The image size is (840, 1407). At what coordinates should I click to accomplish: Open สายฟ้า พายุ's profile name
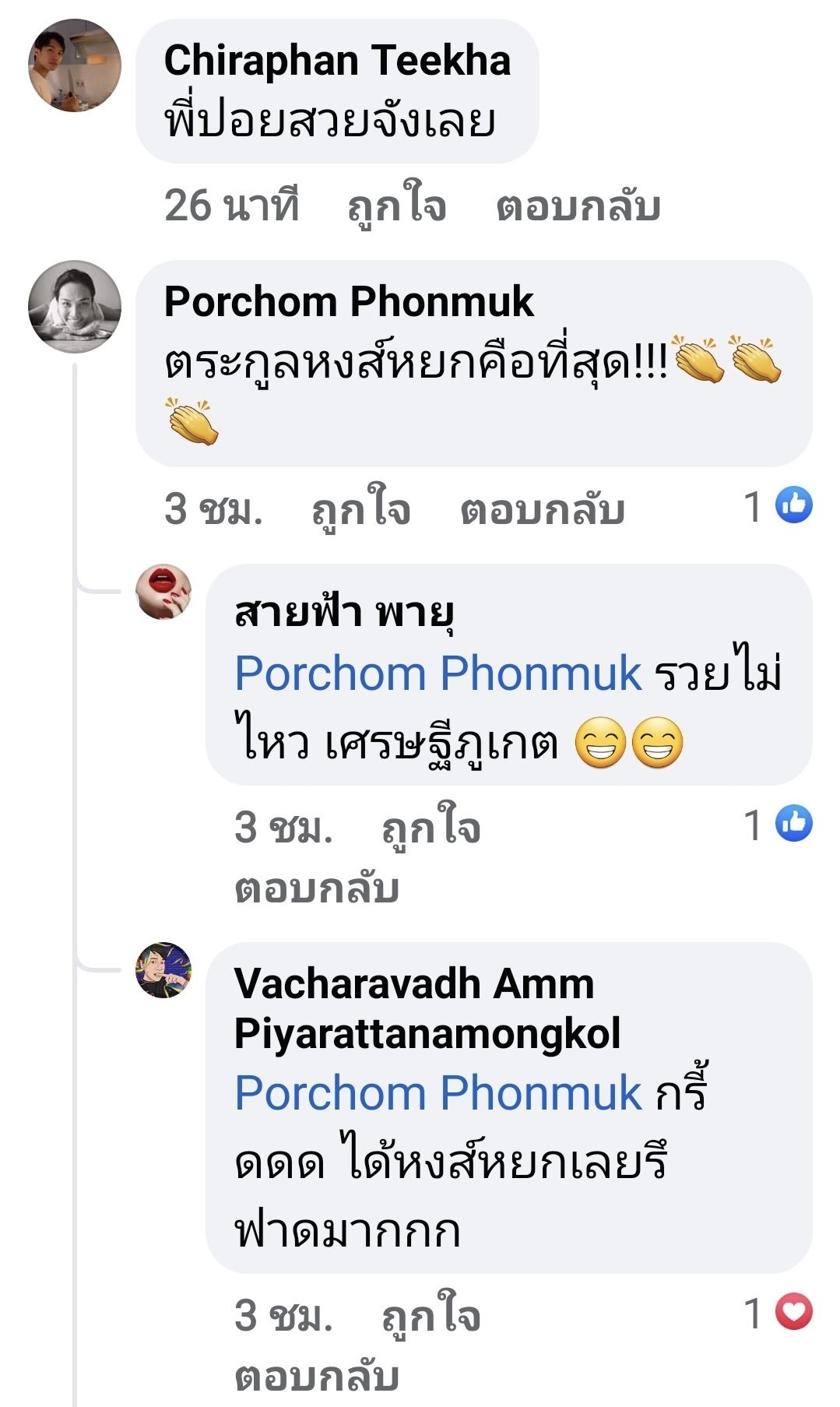(x=344, y=612)
